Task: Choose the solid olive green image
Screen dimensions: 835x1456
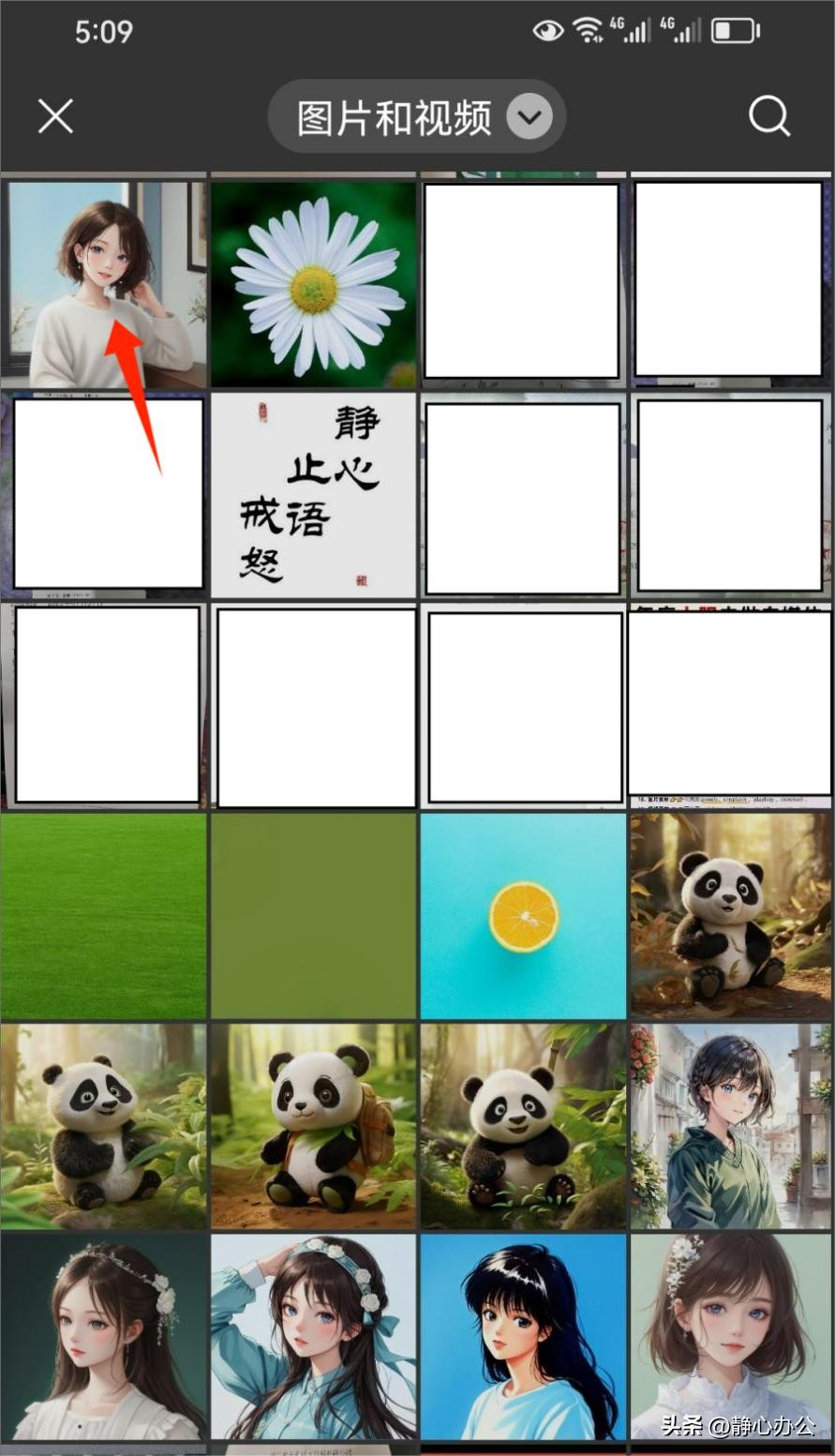Action: click(313, 916)
